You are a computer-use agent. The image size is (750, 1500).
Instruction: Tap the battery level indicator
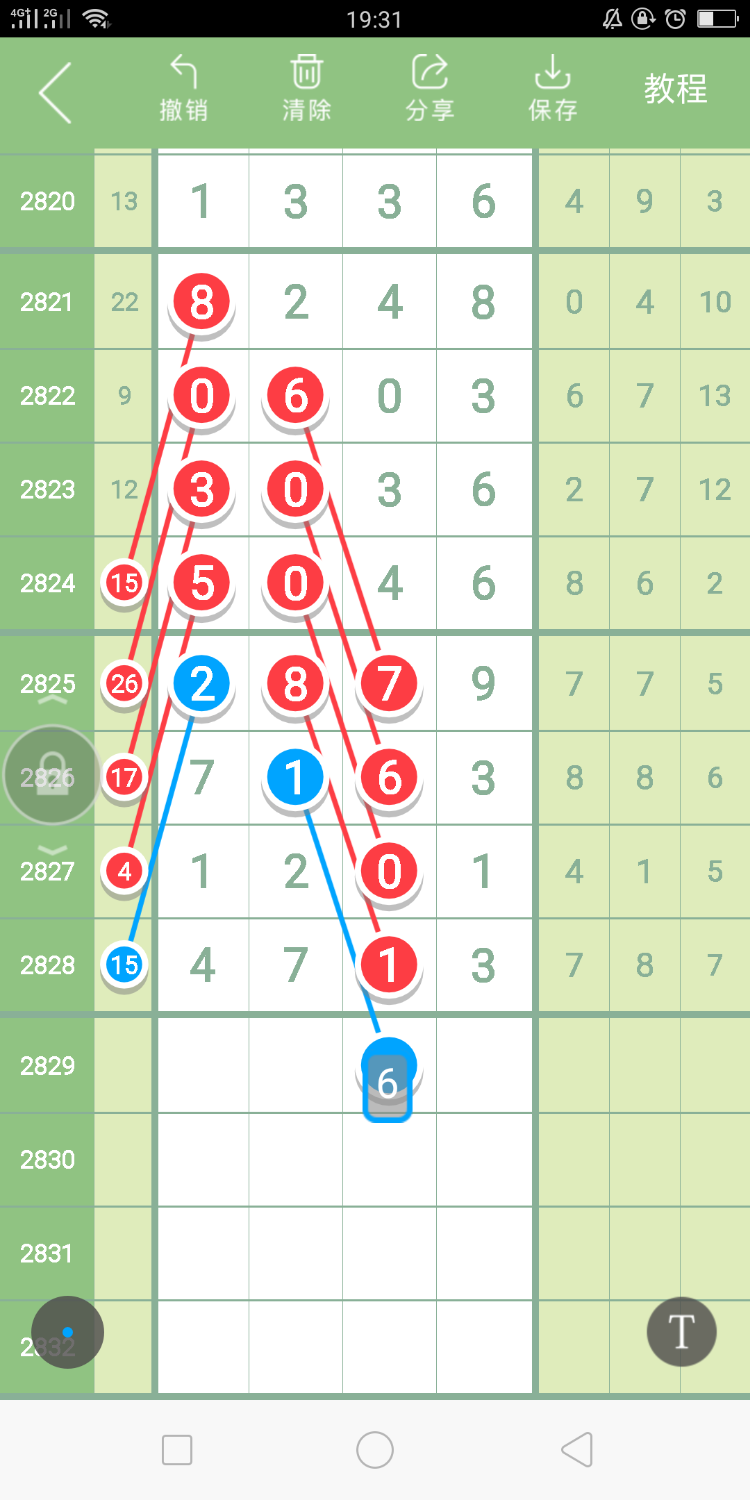coord(716,17)
